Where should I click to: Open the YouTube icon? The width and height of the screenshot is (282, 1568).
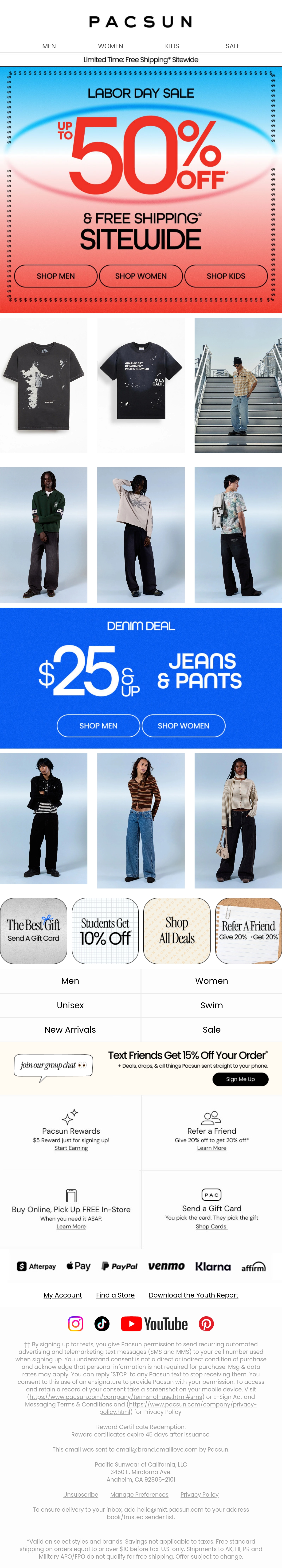[154, 1323]
